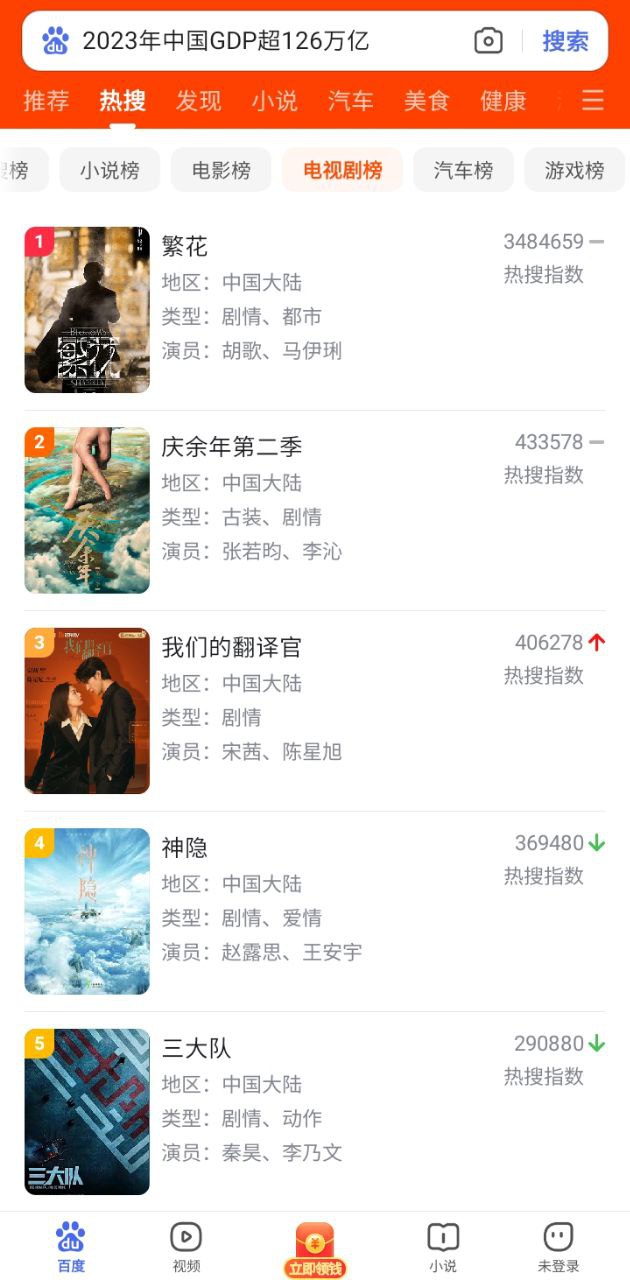Go to the 视频 bottom tab
The height and width of the screenshot is (1280, 630).
click(186, 1247)
